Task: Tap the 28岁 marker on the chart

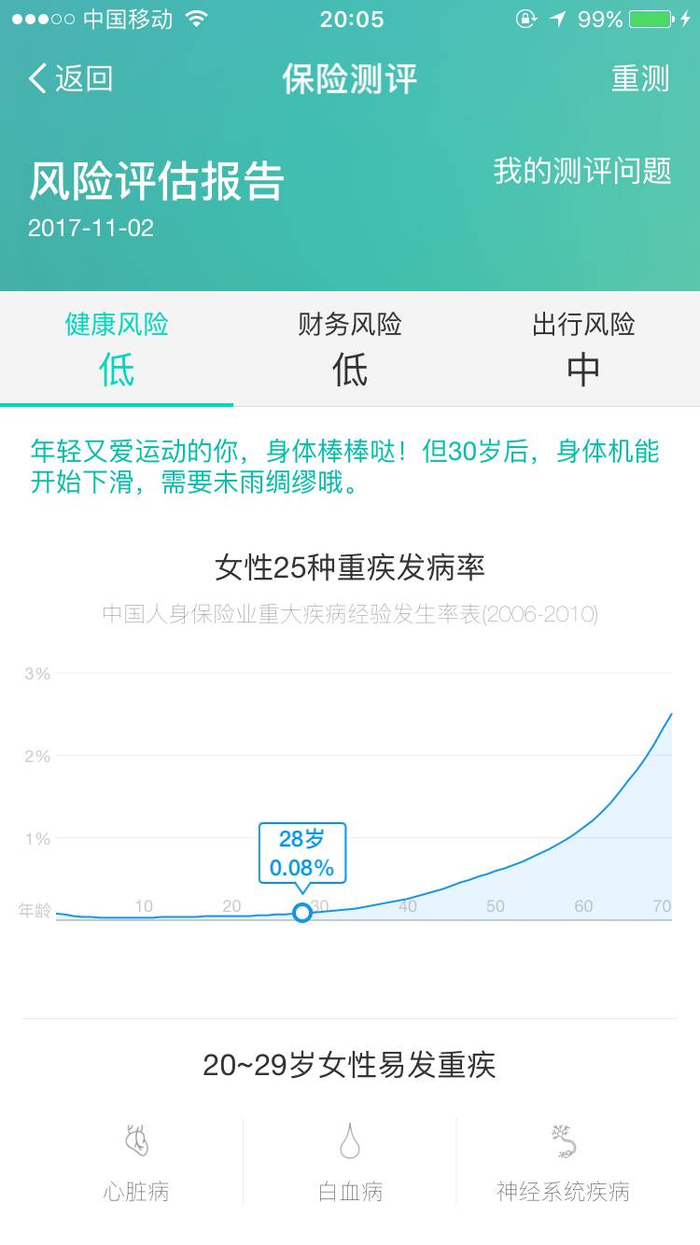Action: point(302,912)
